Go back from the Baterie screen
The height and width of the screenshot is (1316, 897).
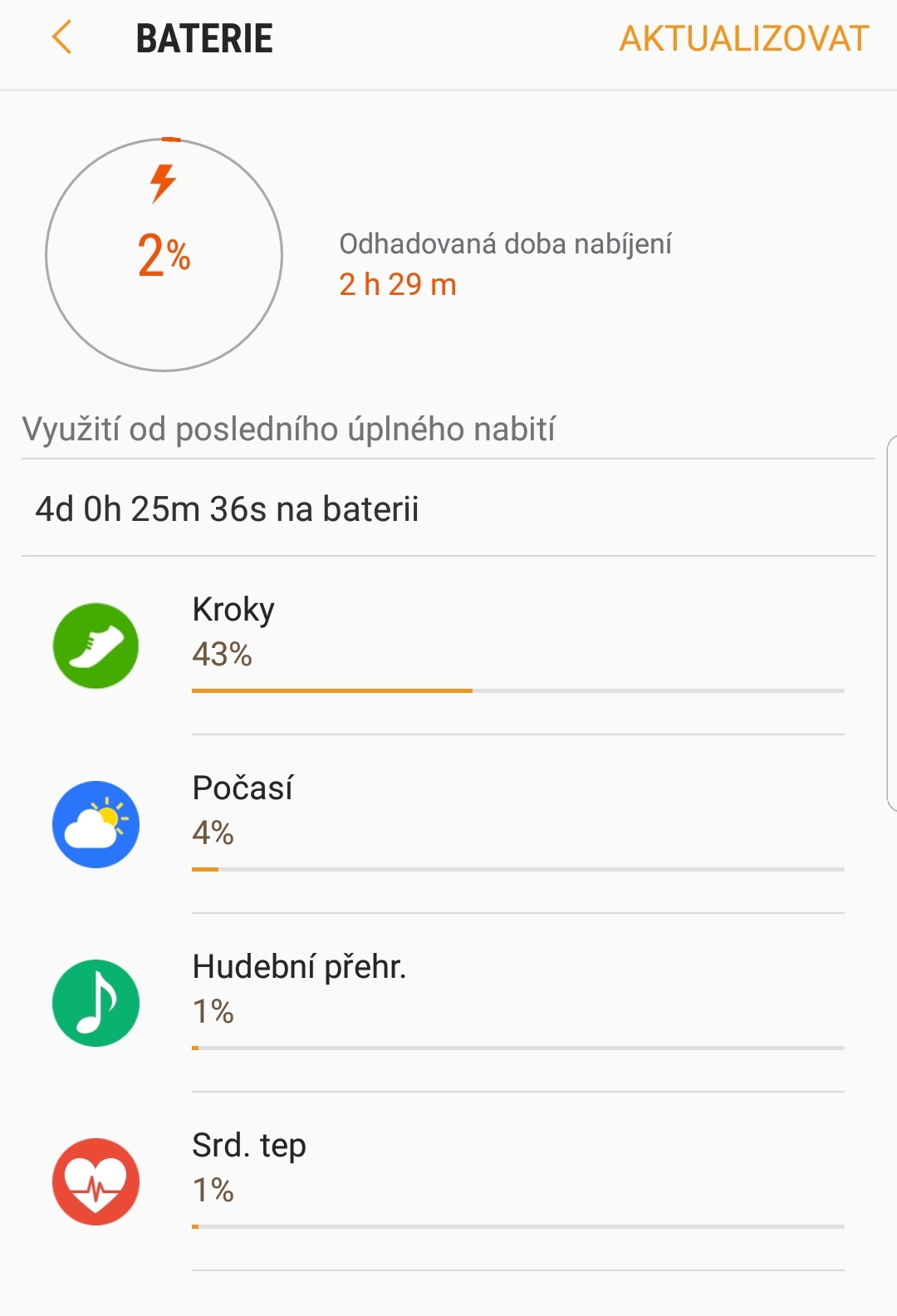(x=62, y=38)
